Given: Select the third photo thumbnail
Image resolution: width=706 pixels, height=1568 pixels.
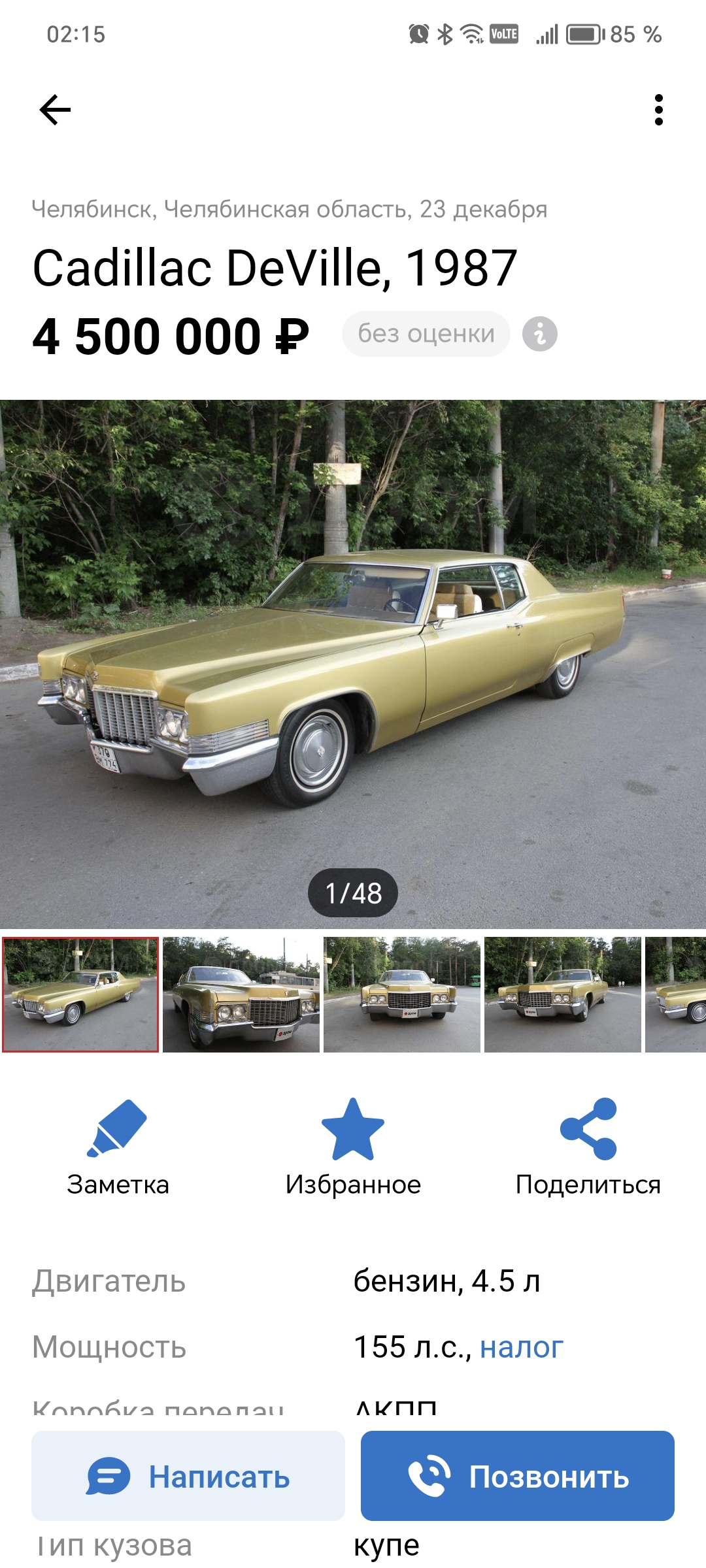Looking at the screenshot, I should tap(402, 994).
